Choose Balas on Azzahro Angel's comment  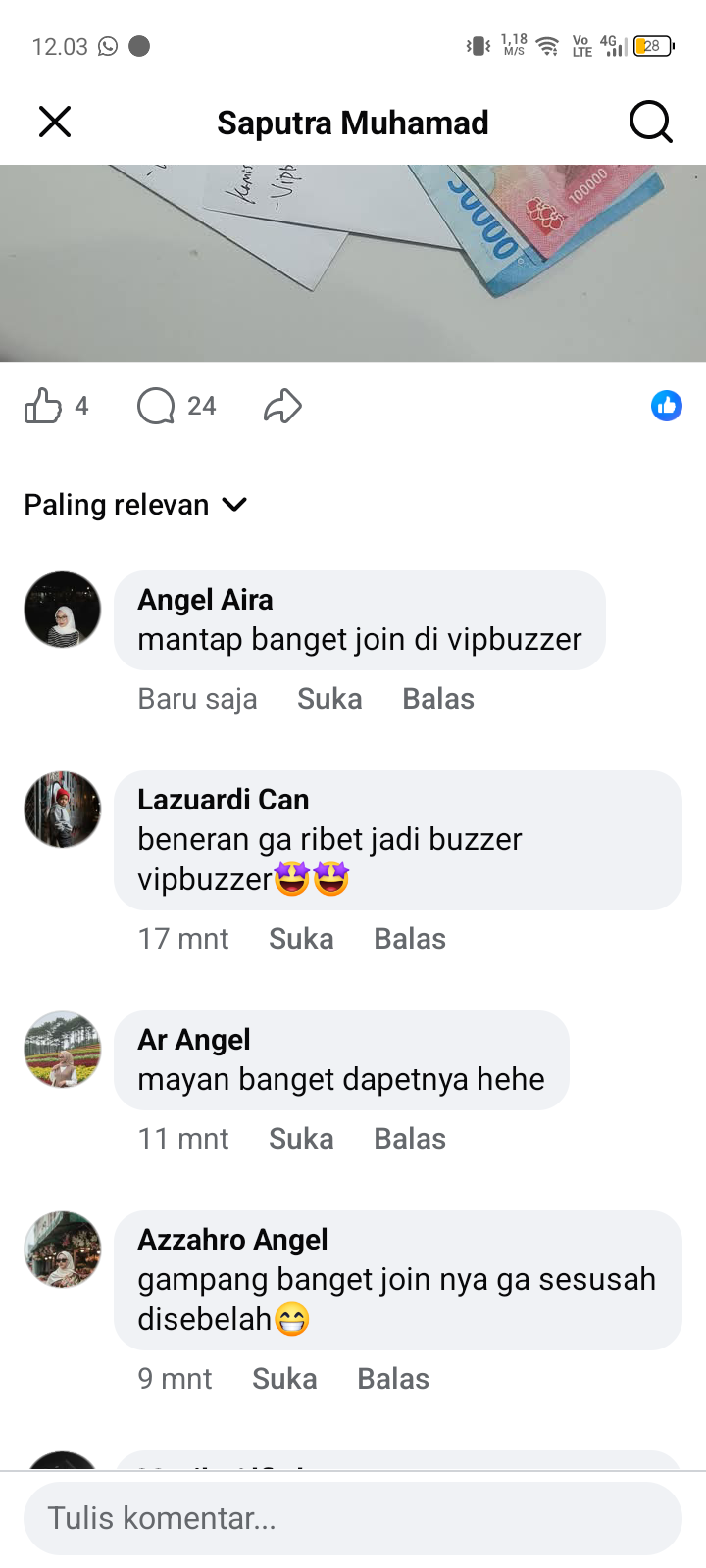coord(393,1379)
